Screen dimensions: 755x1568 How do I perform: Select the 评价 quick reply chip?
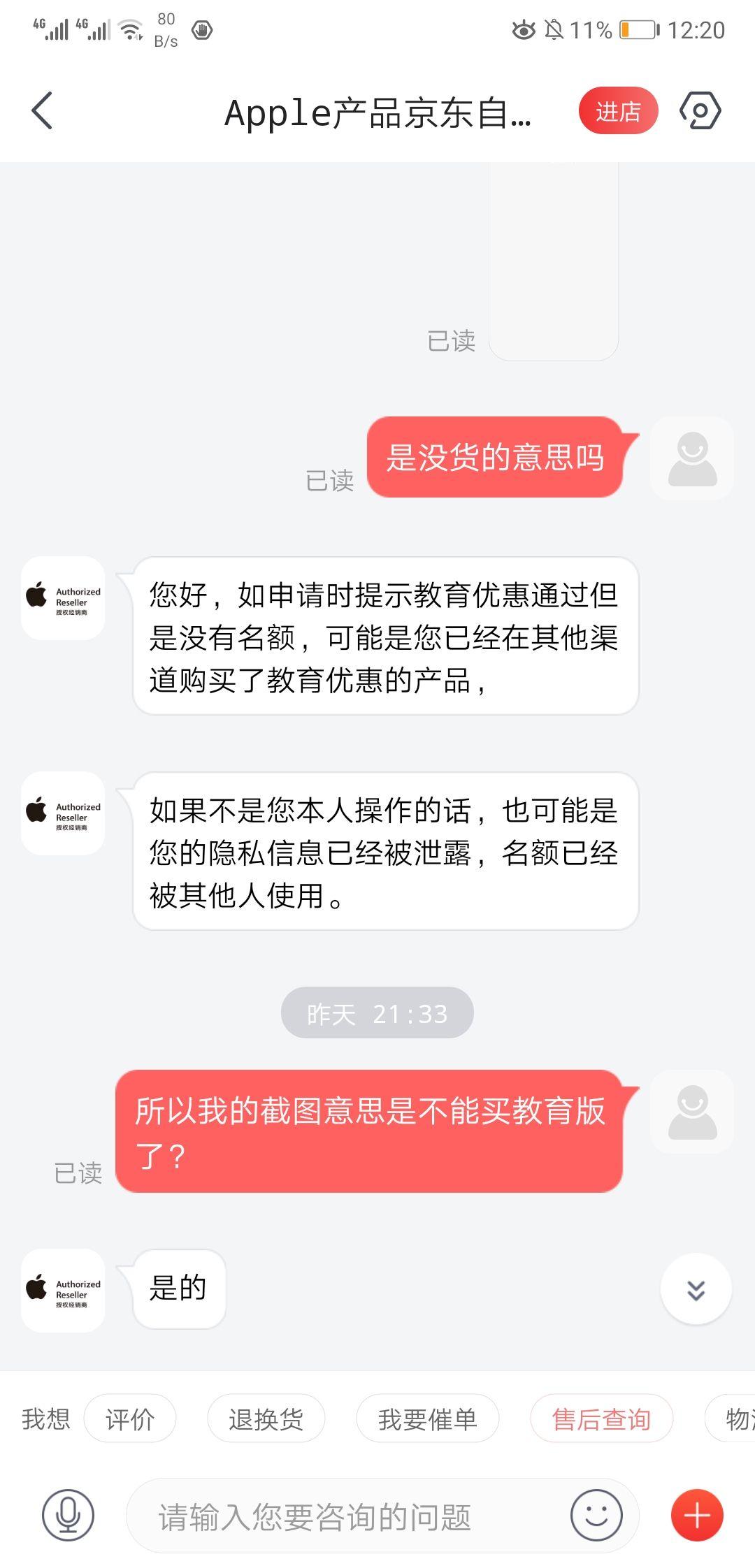130,1418
